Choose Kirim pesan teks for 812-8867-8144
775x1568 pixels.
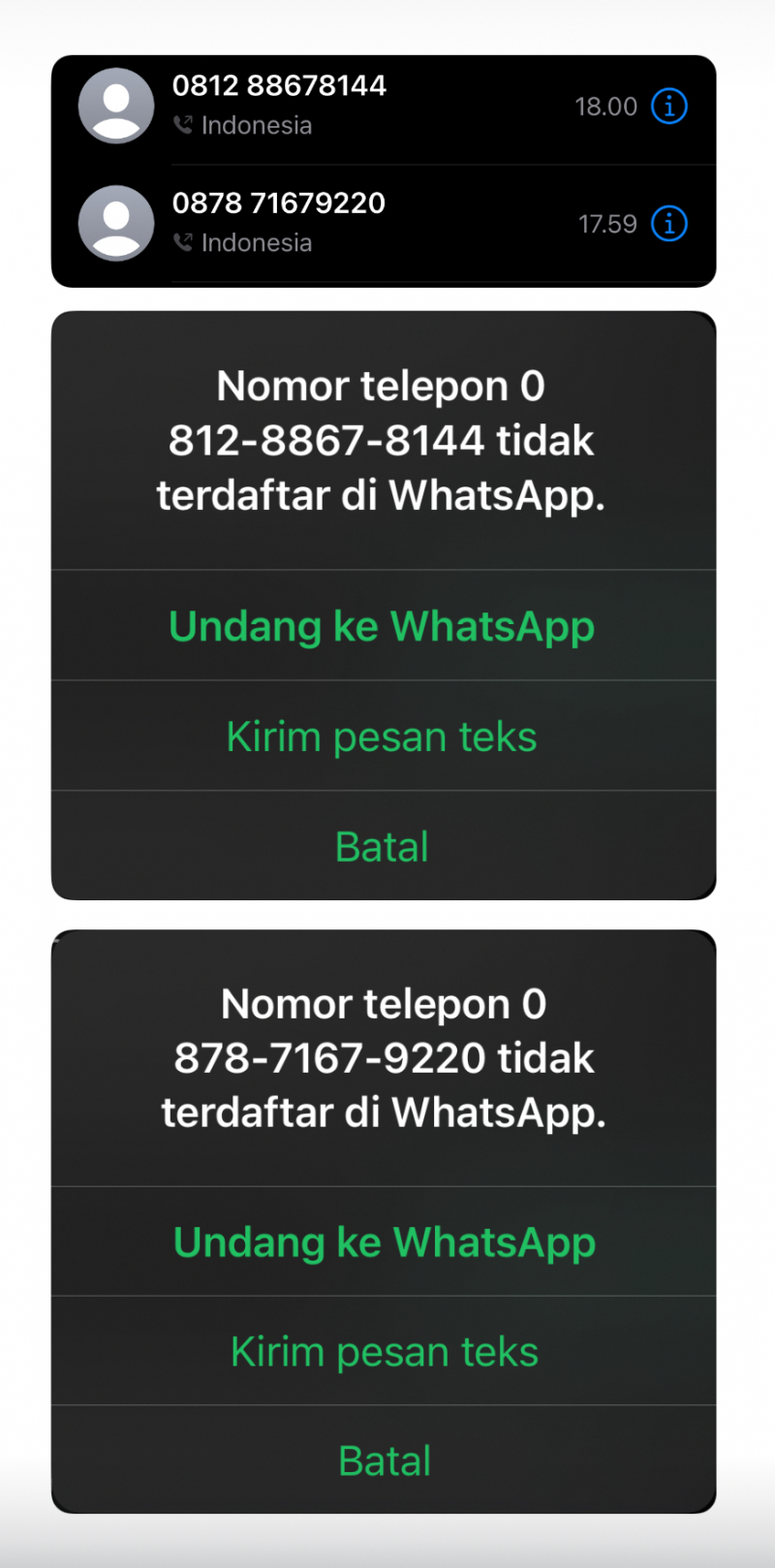coord(381,736)
